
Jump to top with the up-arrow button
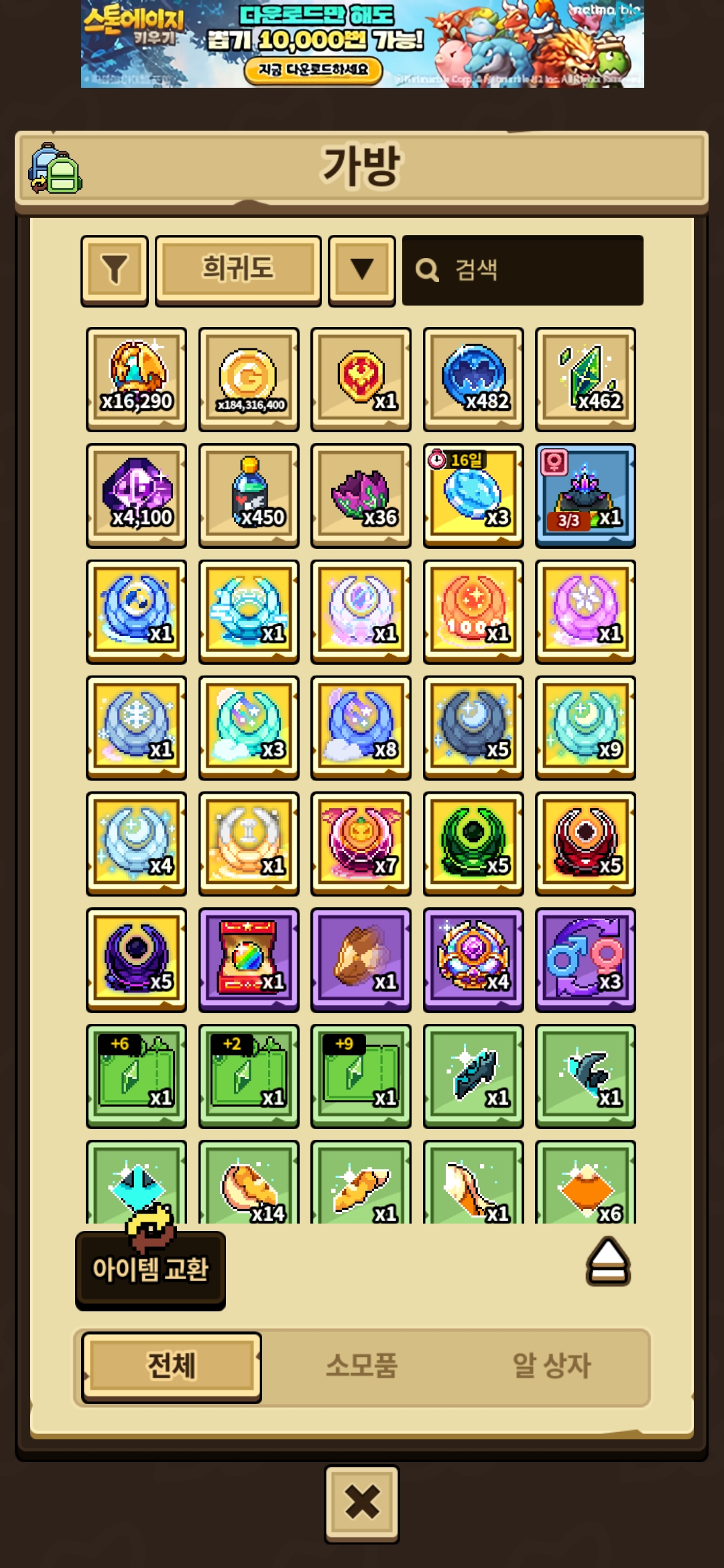click(608, 1262)
